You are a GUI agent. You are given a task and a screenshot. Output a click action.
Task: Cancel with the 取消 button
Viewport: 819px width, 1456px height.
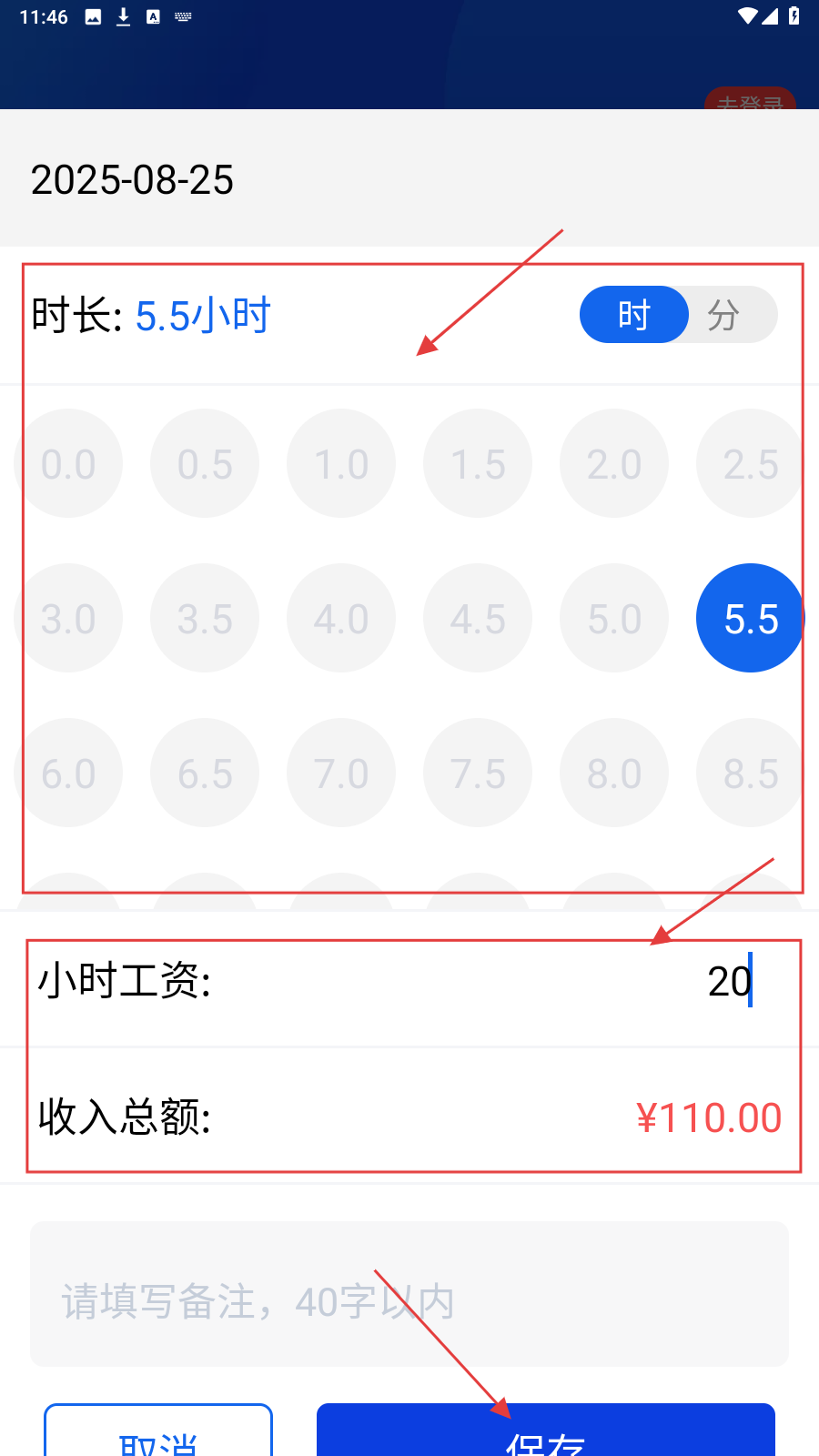158,1435
